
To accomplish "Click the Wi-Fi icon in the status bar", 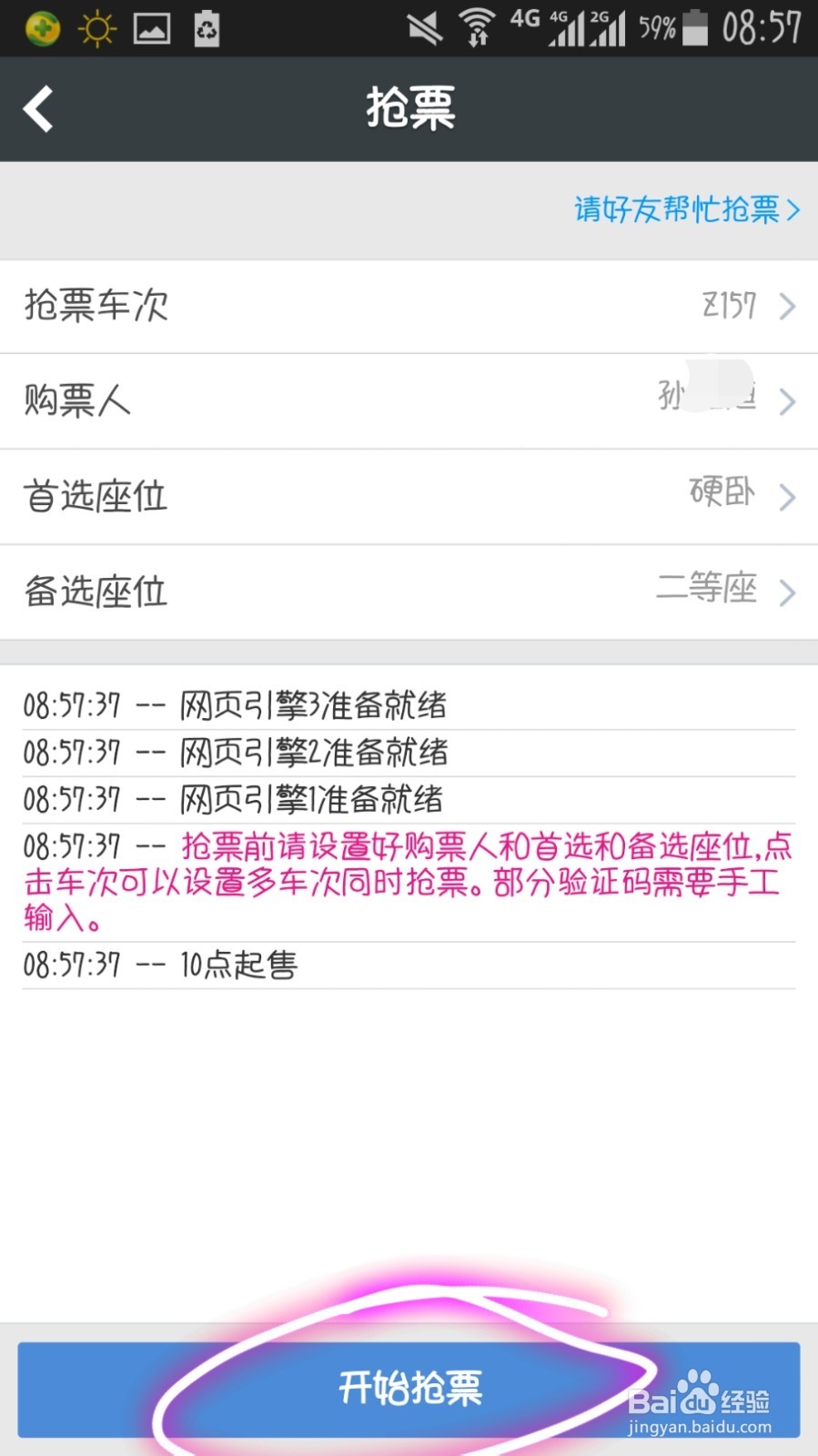I will pyautogui.click(x=477, y=27).
